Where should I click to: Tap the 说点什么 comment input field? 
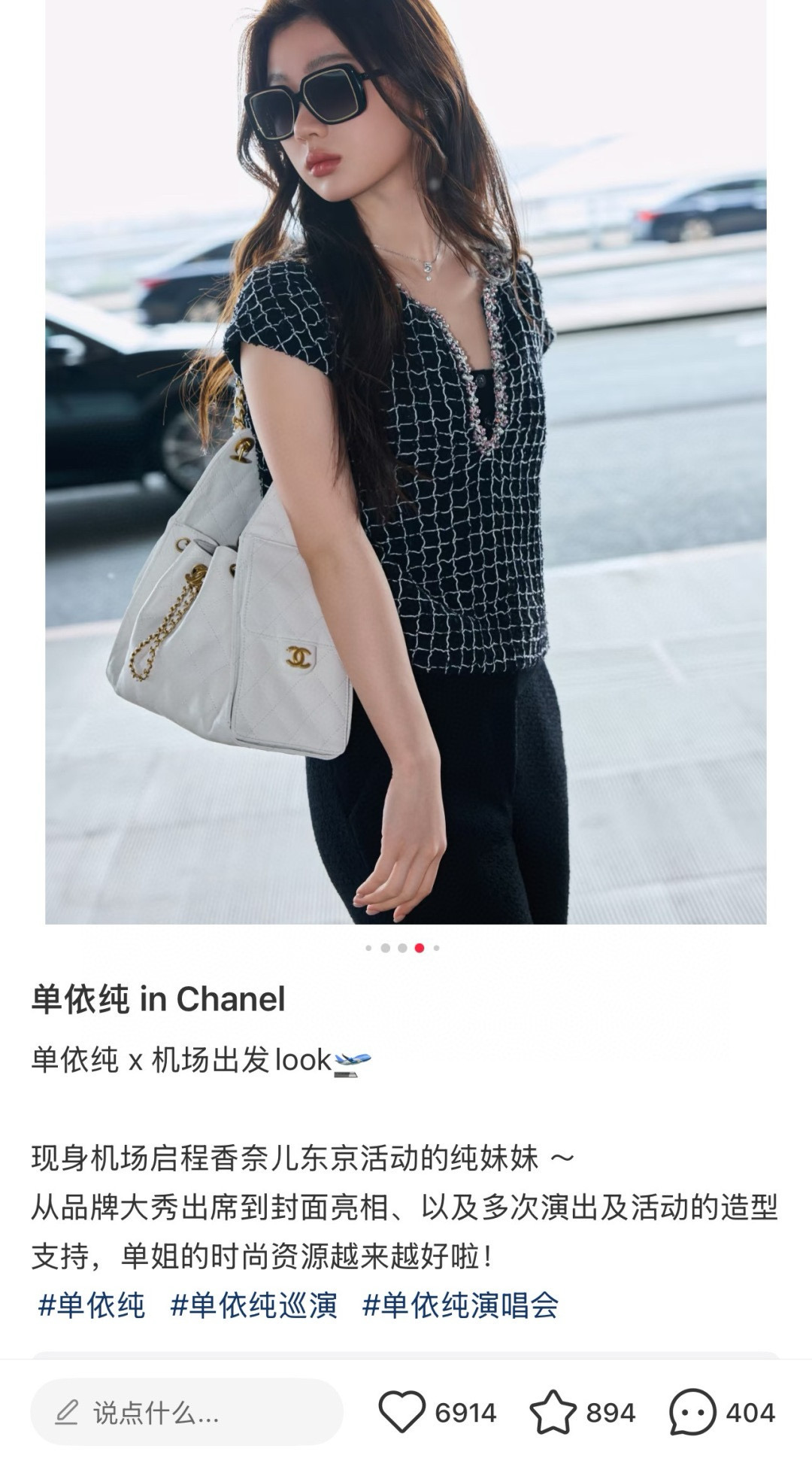click(186, 1412)
